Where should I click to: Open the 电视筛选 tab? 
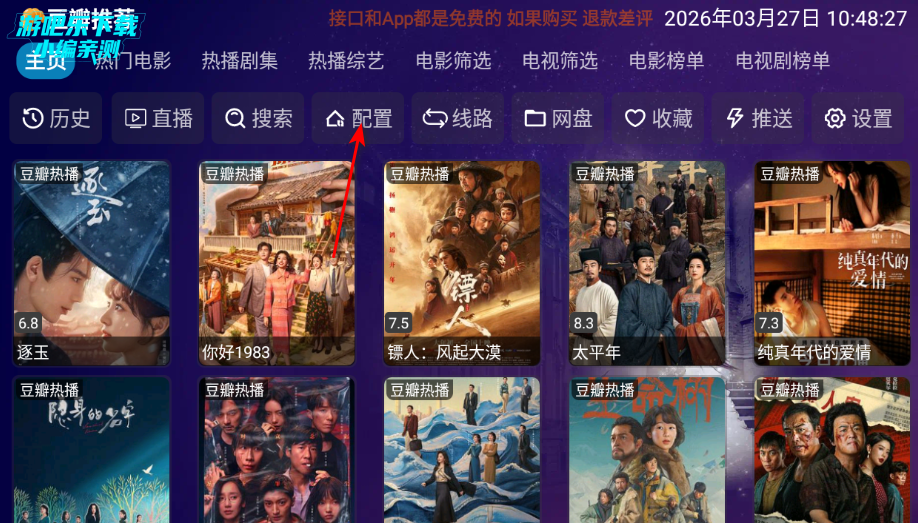(560, 61)
